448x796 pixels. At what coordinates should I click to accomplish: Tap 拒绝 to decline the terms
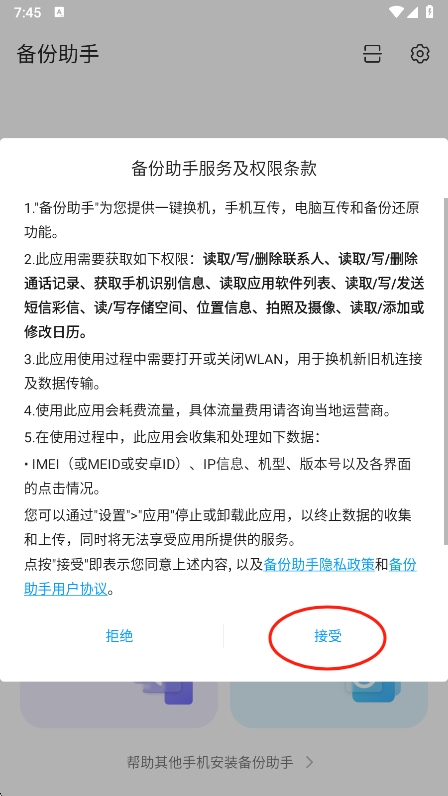tap(119, 636)
